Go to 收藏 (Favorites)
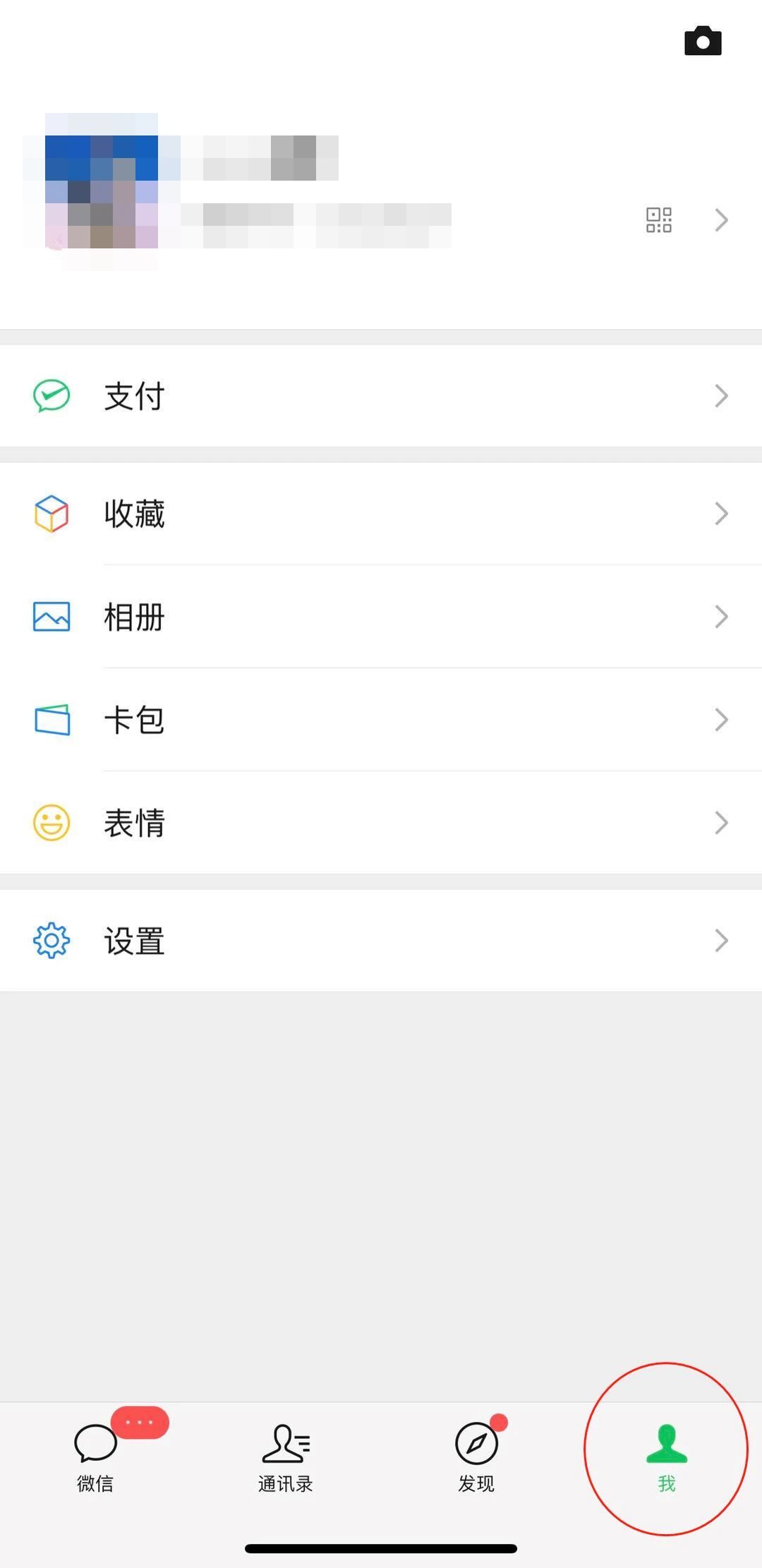 381,514
